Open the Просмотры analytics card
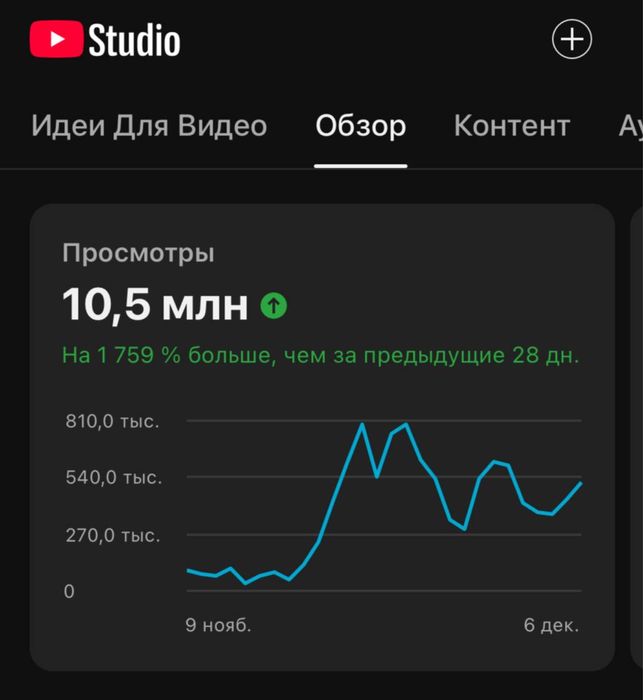This screenshot has height=700, width=643. tap(321, 436)
